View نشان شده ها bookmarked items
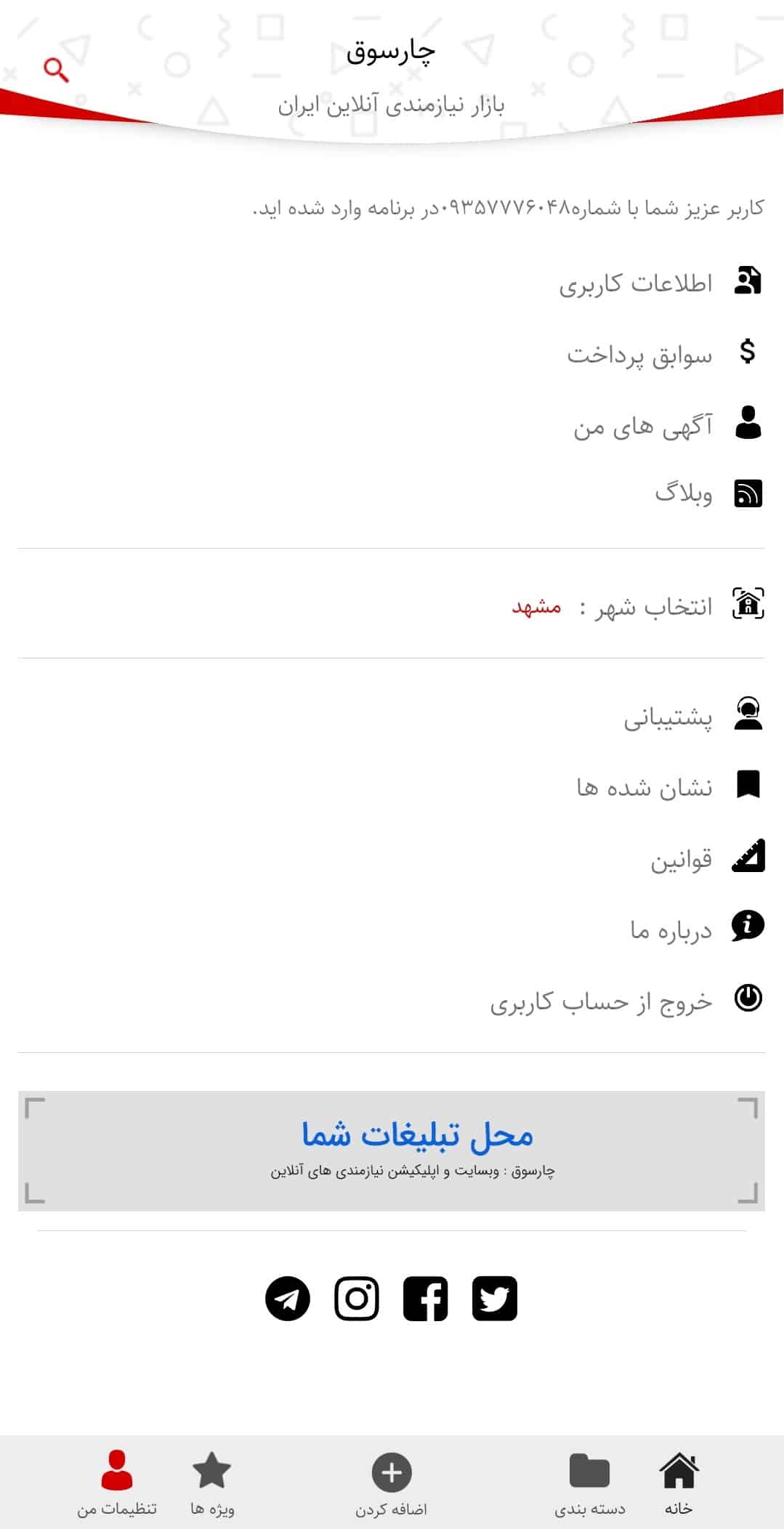This screenshot has height=1529, width=784. [392, 786]
